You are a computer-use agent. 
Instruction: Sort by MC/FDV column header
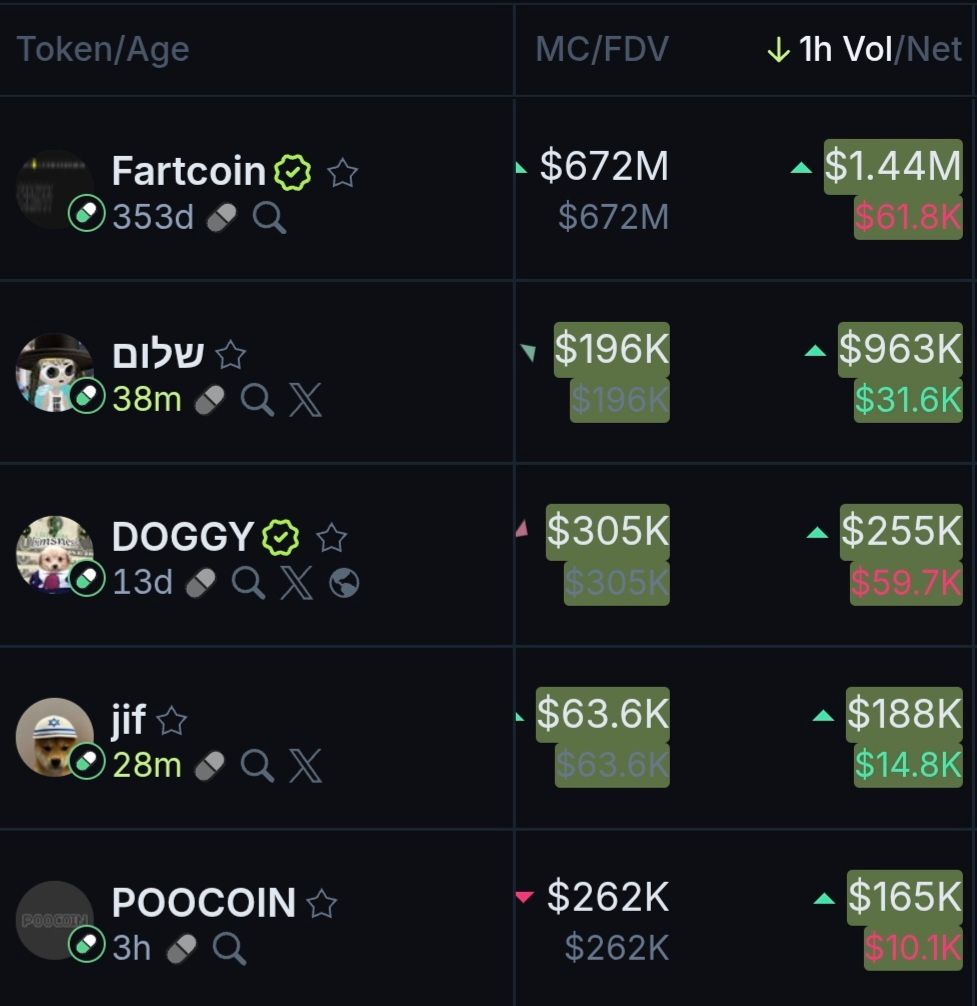[601, 49]
